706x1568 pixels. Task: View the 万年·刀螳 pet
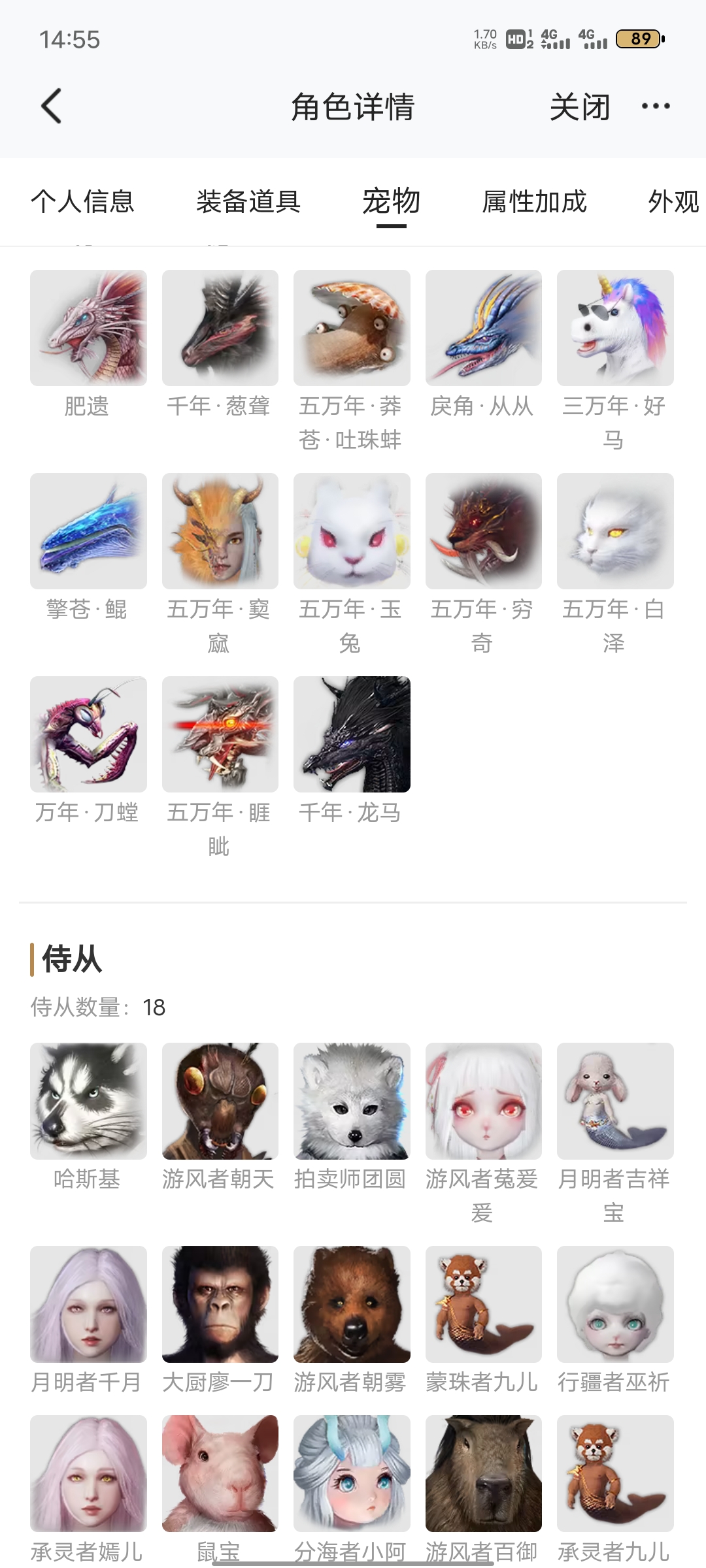(x=88, y=734)
